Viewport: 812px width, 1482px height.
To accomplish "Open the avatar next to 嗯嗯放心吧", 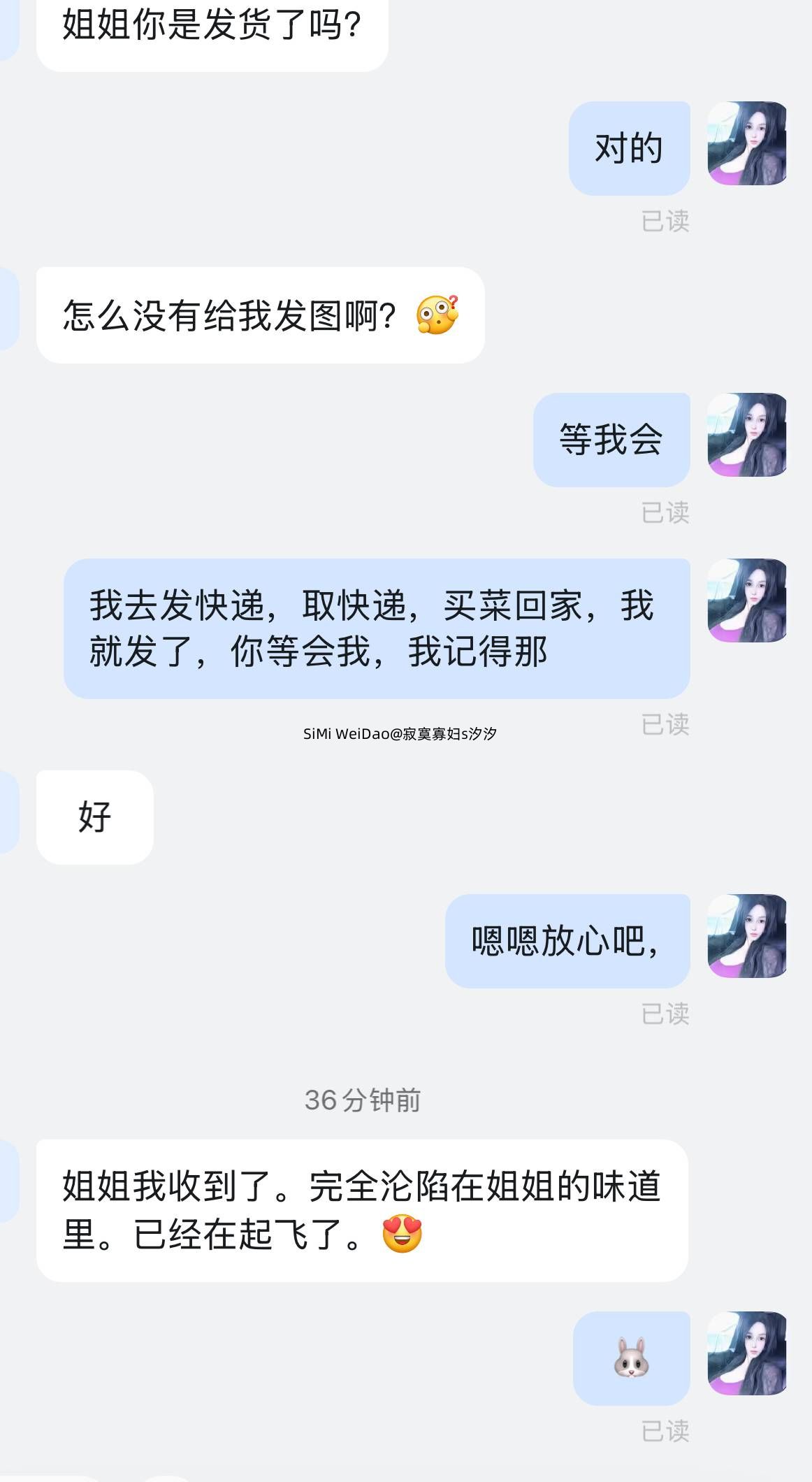I will (x=747, y=936).
